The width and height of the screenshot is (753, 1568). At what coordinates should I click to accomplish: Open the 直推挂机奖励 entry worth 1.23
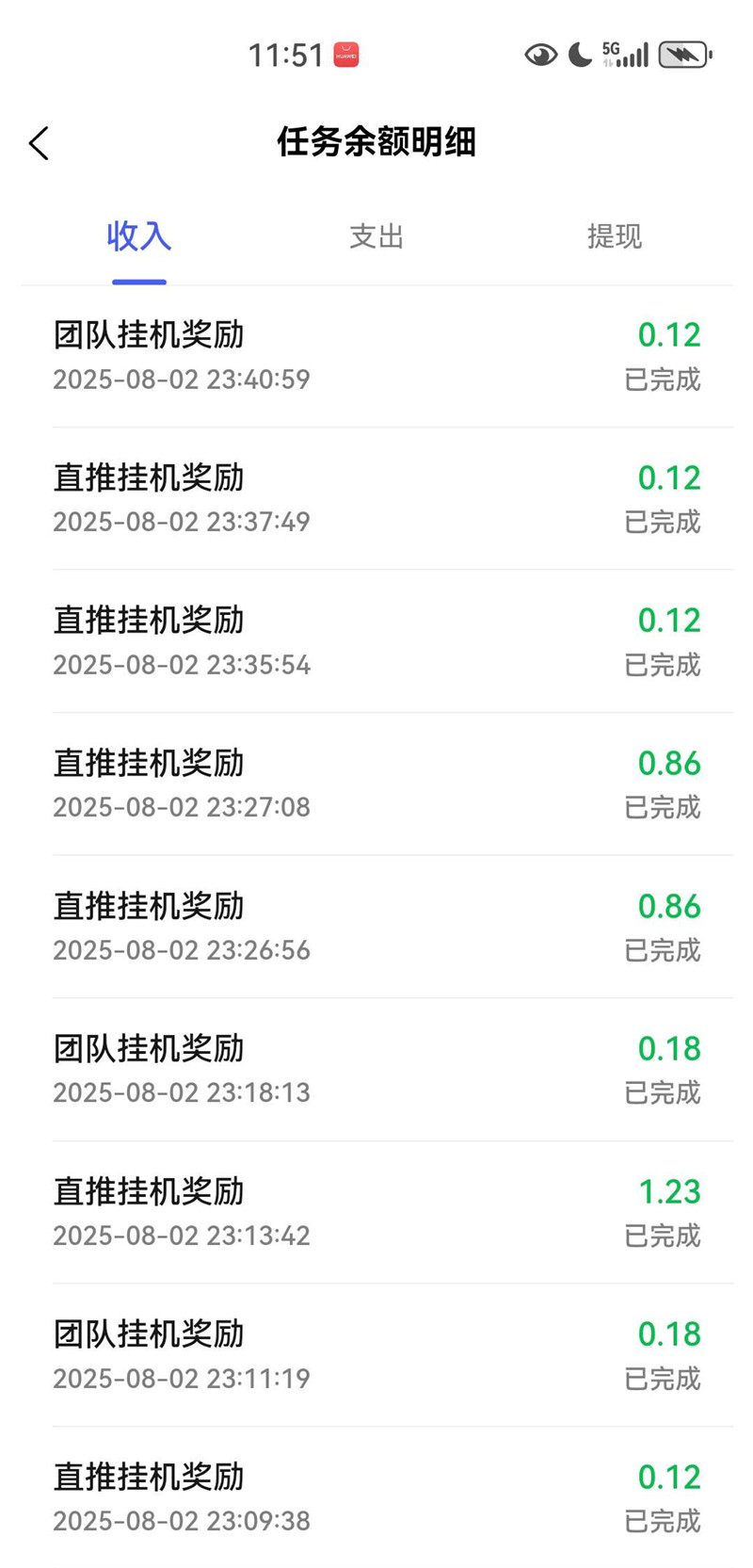coord(148,1191)
